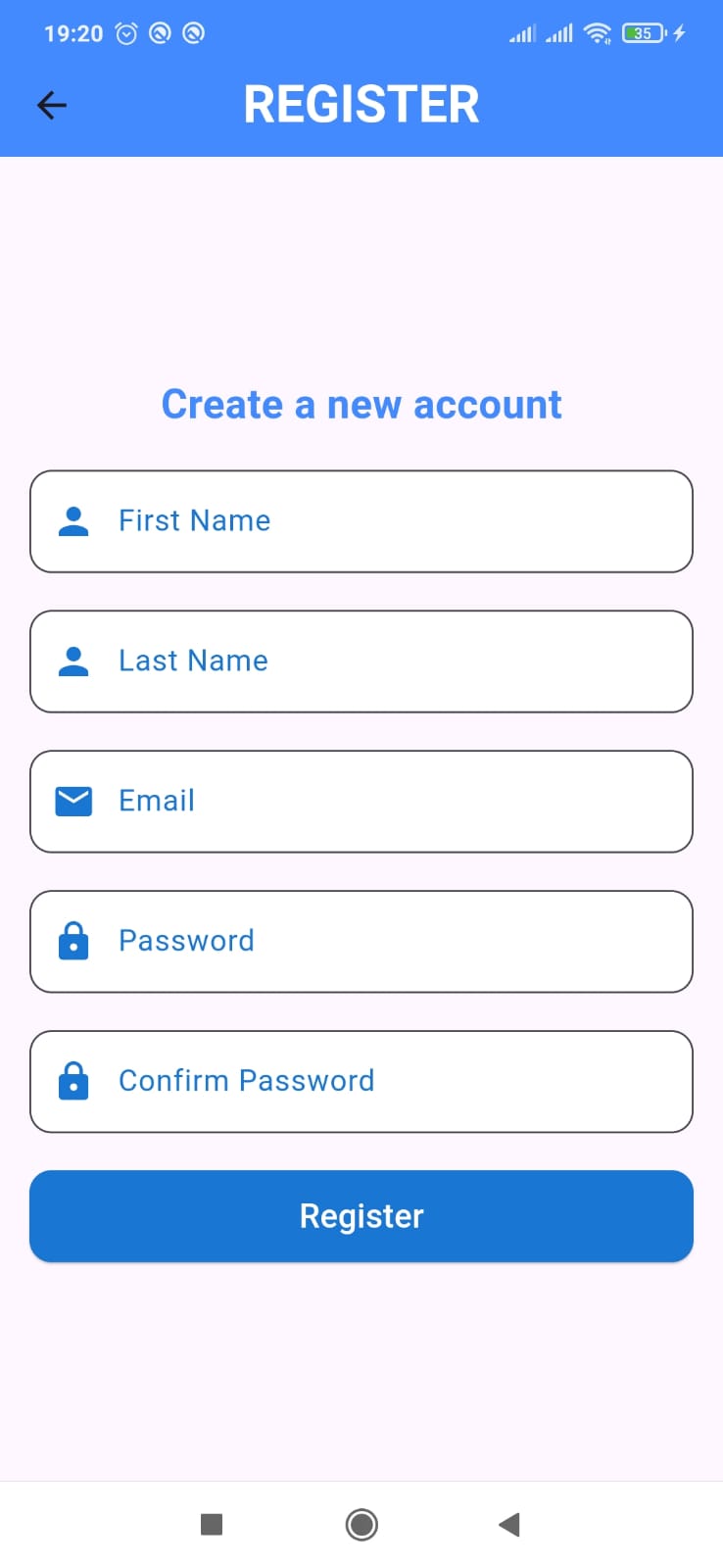Tap the system home button
The width and height of the screenshot is (723, 1568).
click(361, 1525)
